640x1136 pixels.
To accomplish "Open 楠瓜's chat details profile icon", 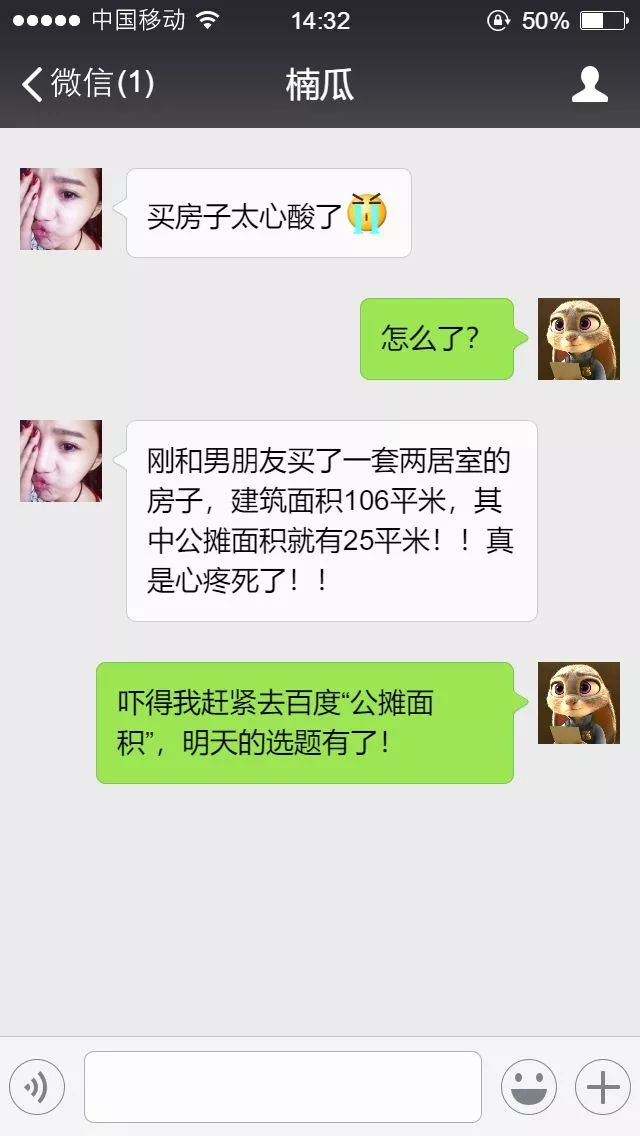I will pos(589,85).
